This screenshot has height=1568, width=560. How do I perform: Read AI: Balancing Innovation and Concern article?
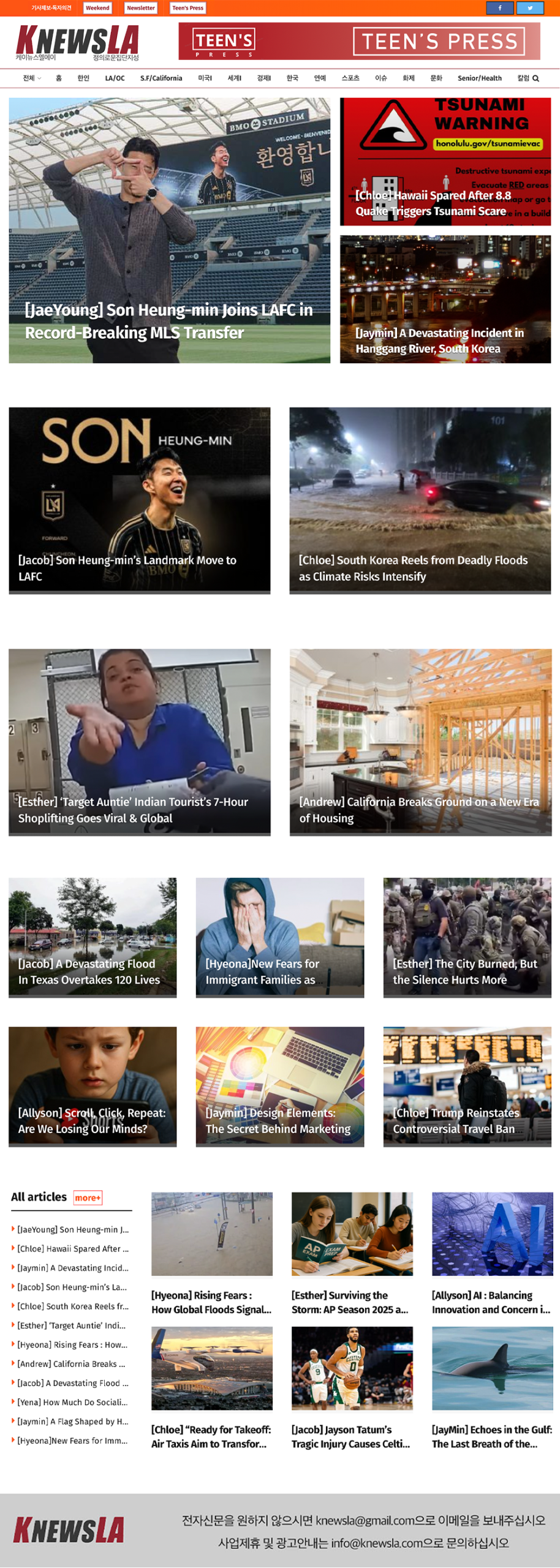[491, 1302]
